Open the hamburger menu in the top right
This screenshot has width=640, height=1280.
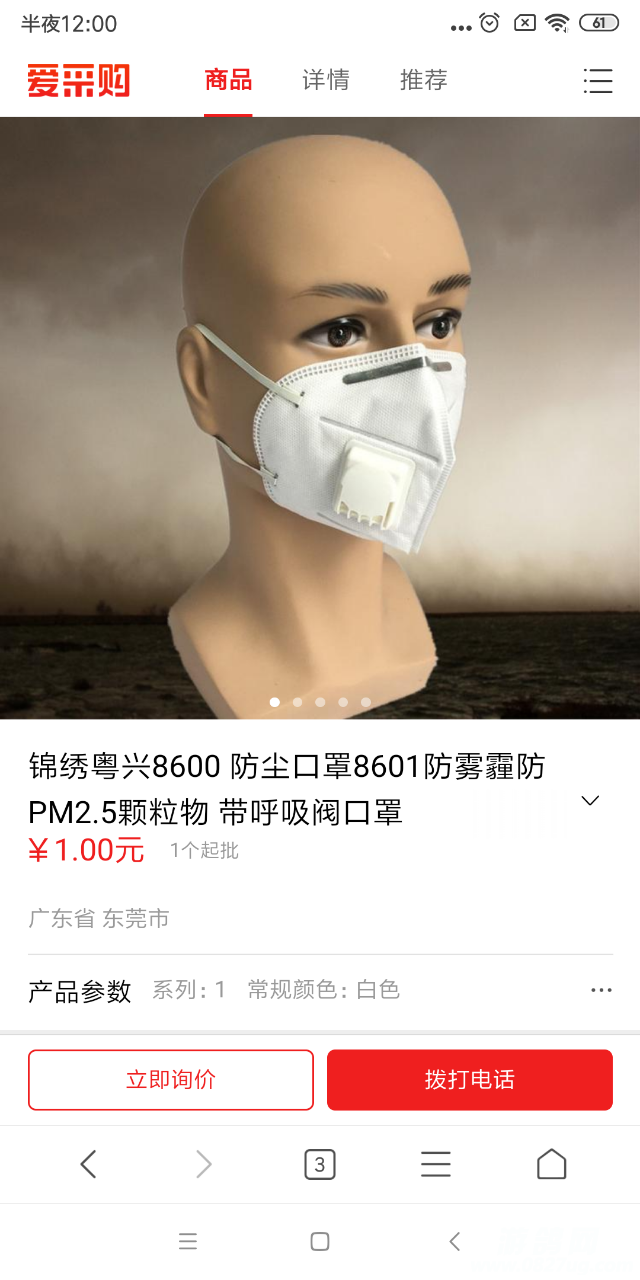pos(597,81)
